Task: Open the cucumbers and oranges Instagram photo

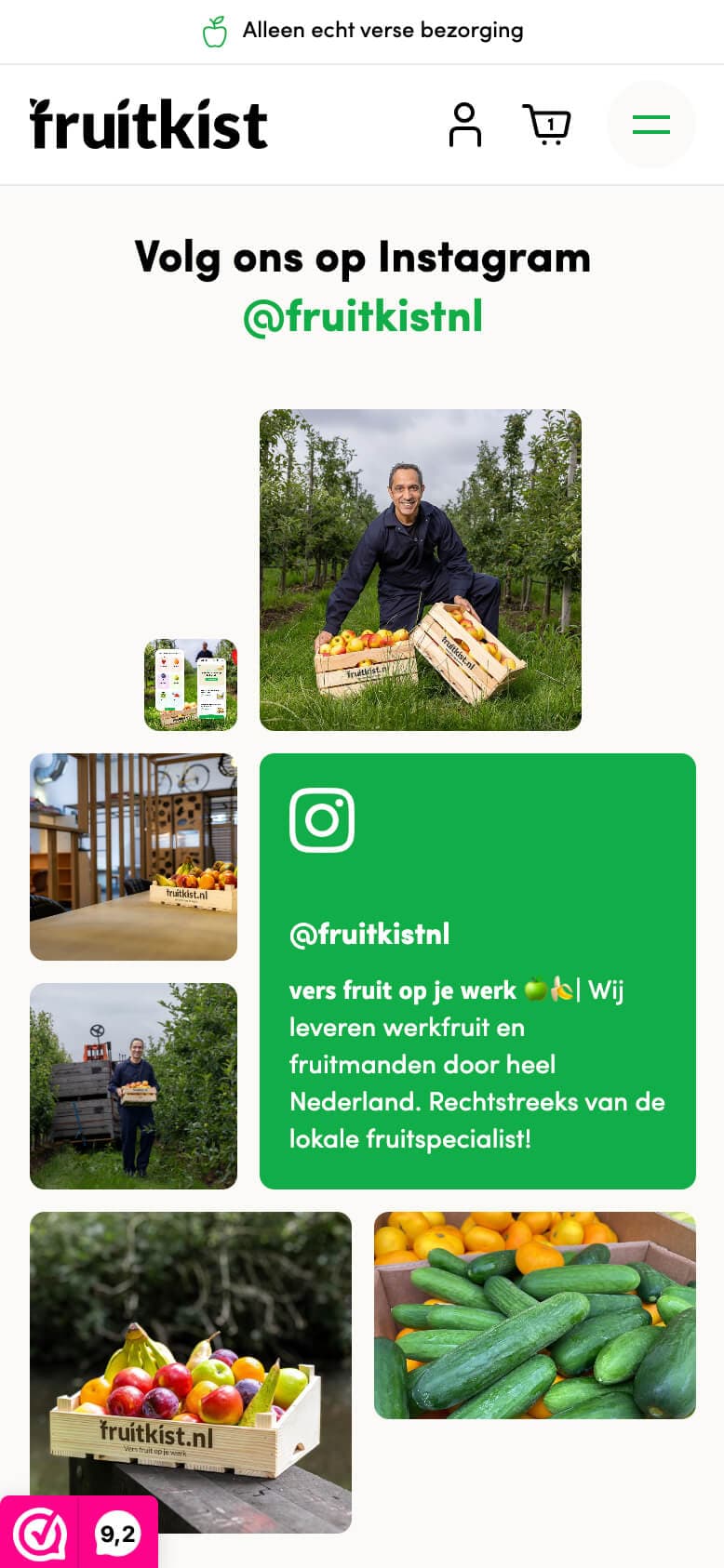Action: click(x=534, y=1315)
